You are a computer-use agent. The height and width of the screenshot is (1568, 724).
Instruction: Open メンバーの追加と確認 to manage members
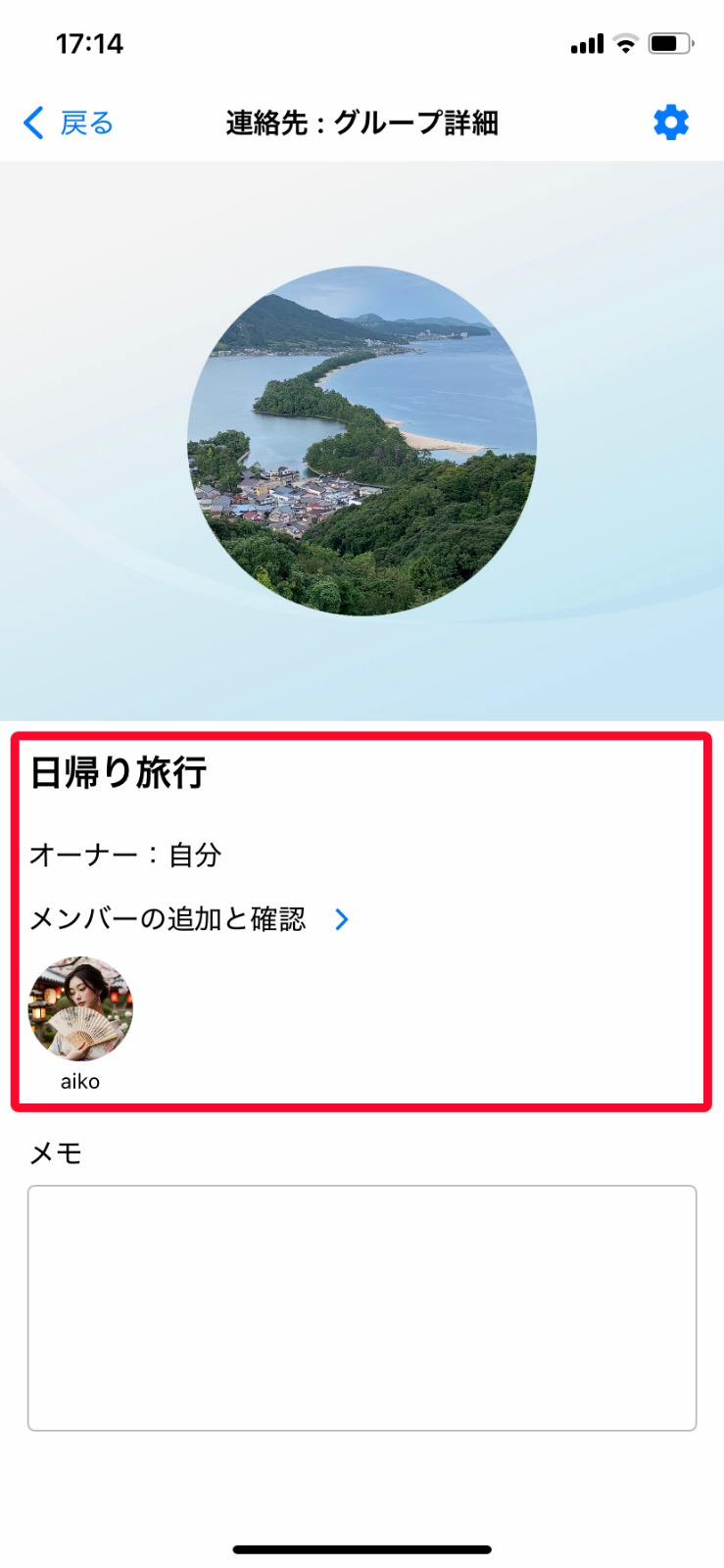coord(190,919)
